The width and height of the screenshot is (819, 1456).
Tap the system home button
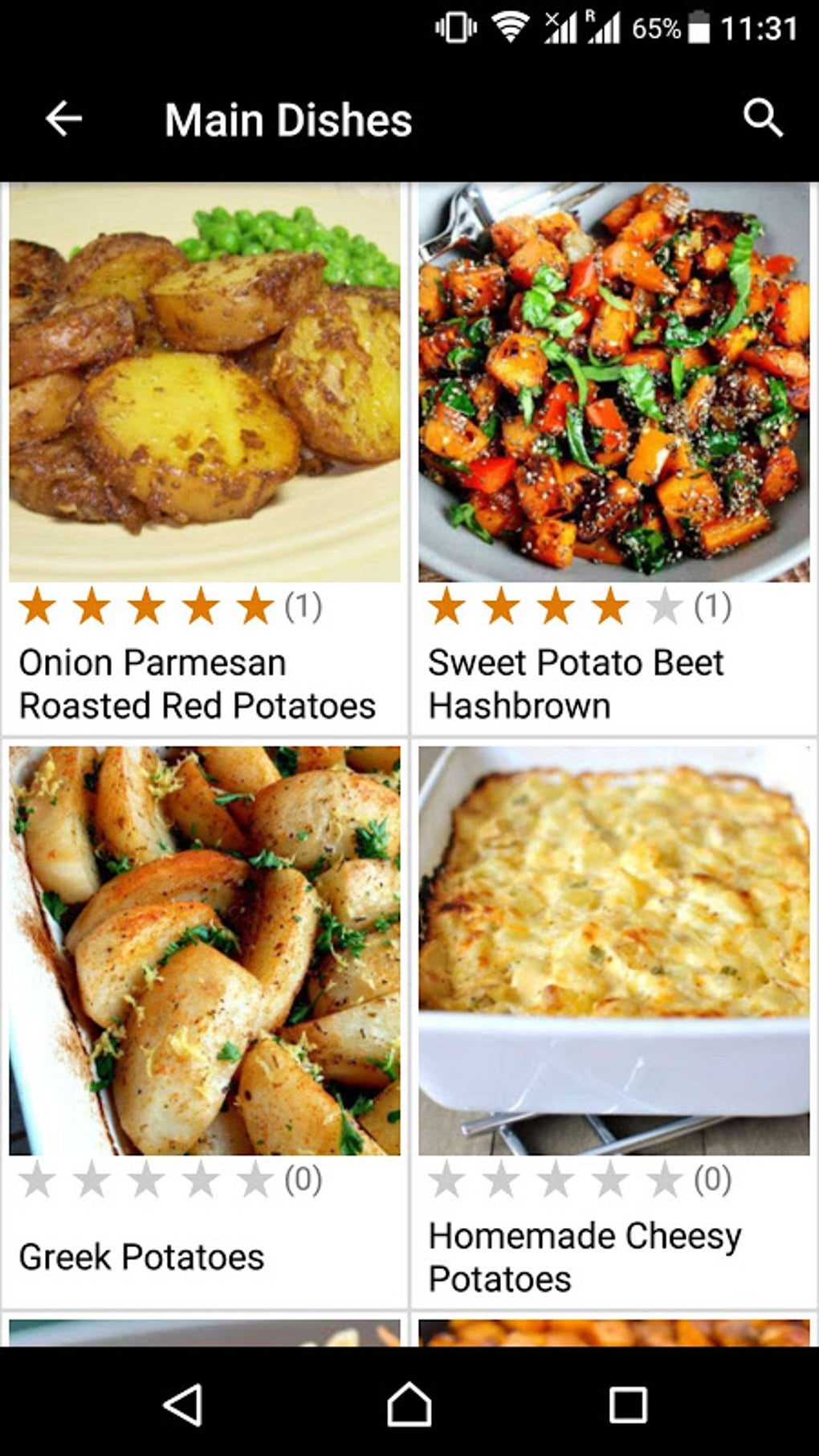[409, 1405]
